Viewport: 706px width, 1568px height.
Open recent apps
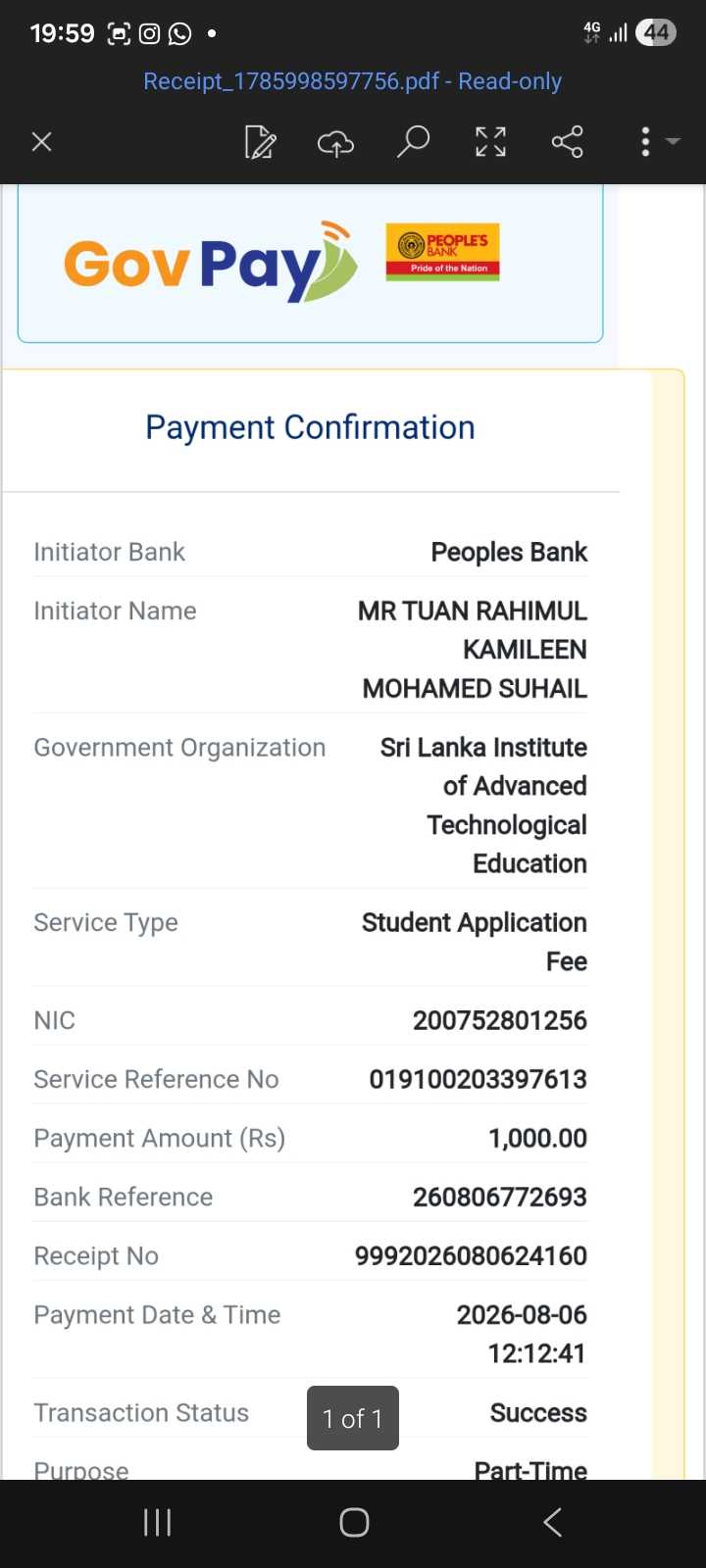click(x=157, y=1522)
